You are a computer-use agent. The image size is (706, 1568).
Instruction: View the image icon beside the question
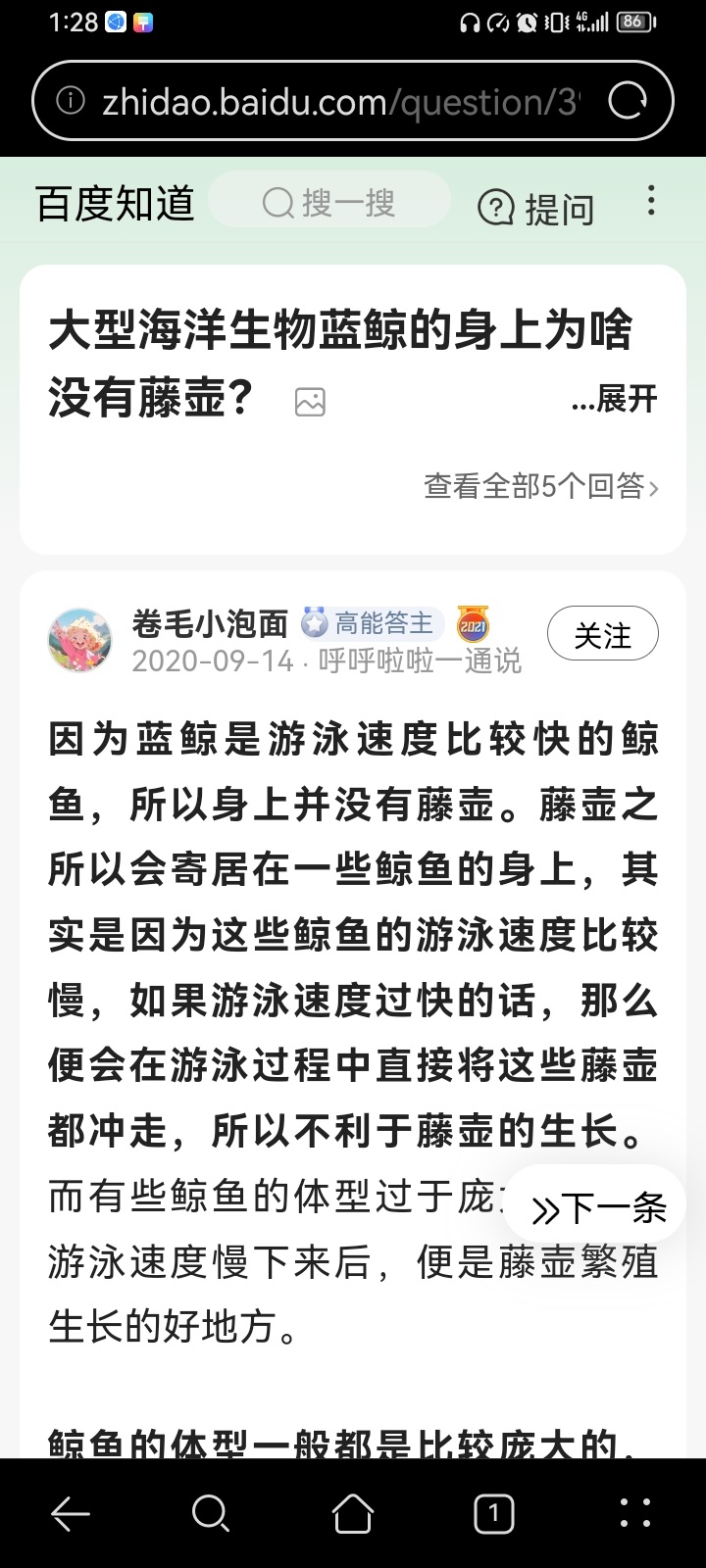[310, 402]
